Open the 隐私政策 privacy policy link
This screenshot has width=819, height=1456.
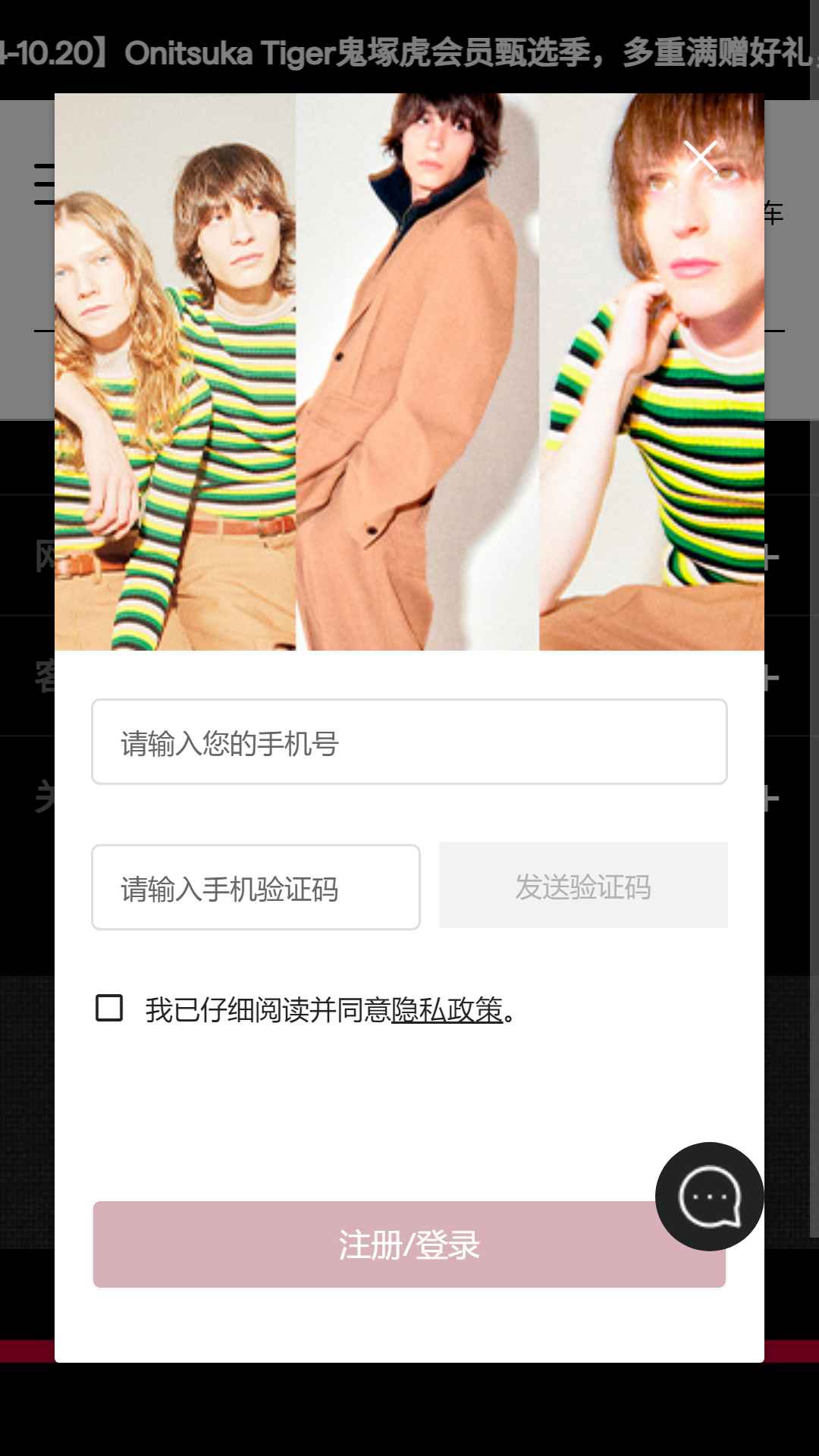pos(447,1010)
